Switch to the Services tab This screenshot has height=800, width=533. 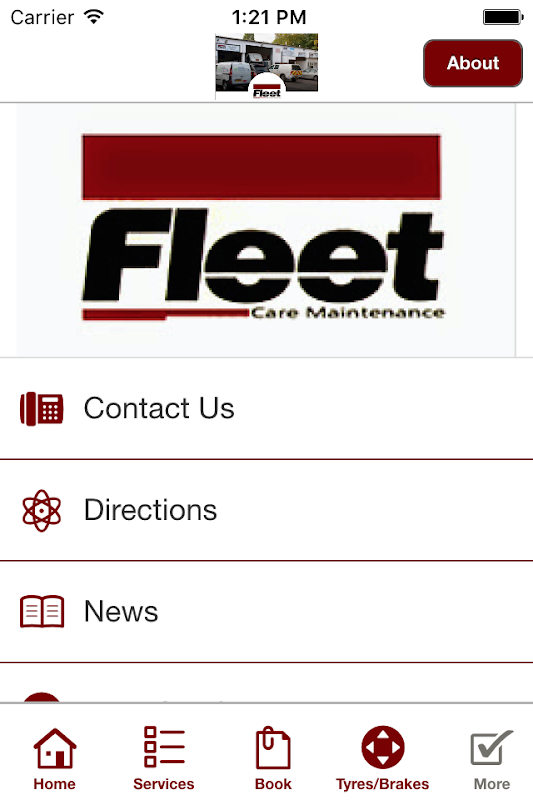coord(164,758)
